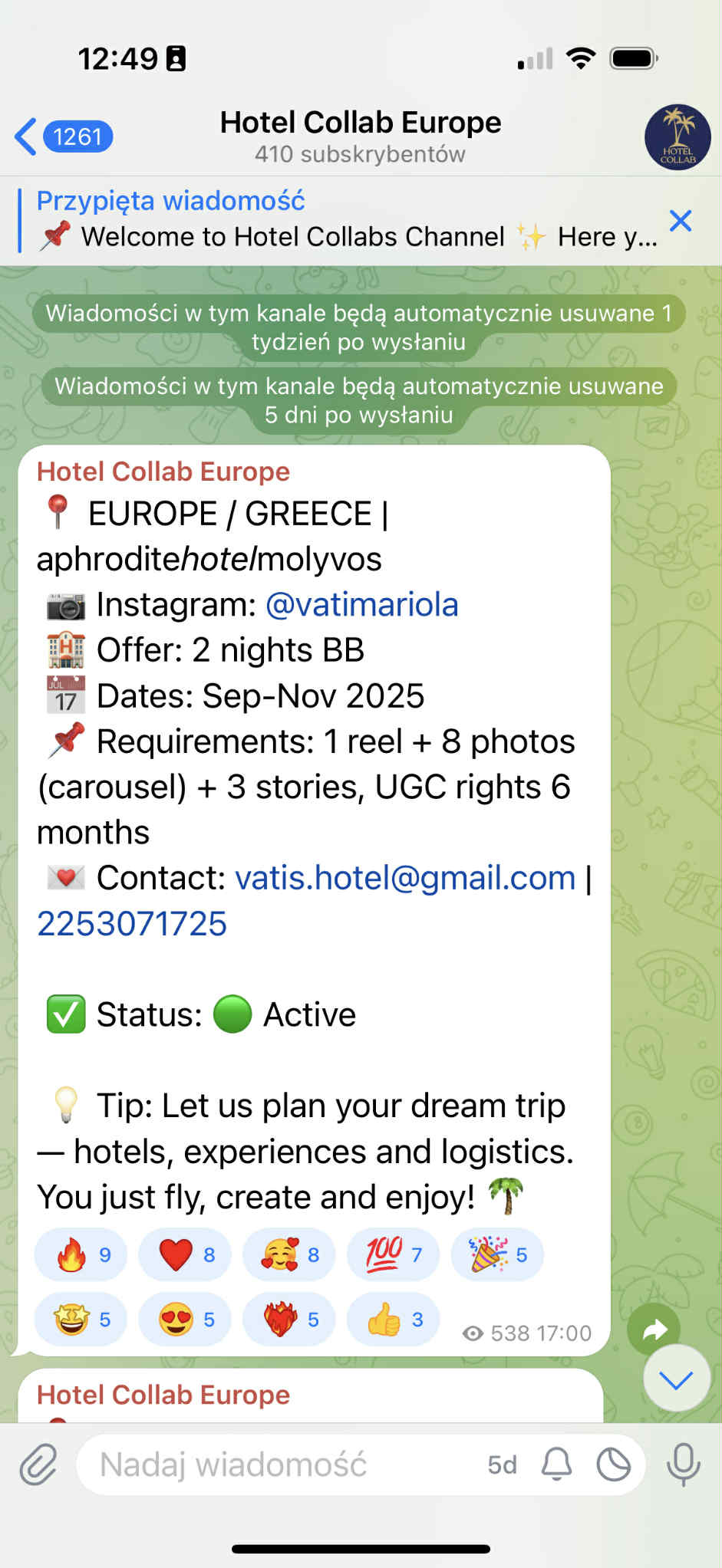Record a voice message with microphone
The image size is (722, 1568).
pos(683,1465)
